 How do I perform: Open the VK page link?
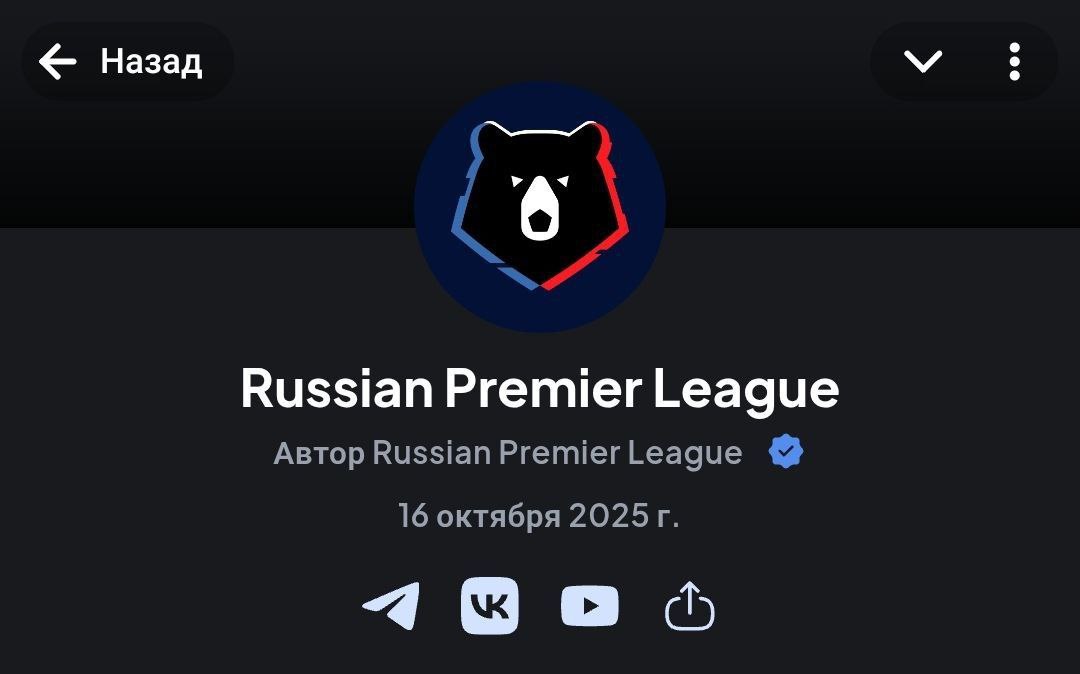[489, 606]
